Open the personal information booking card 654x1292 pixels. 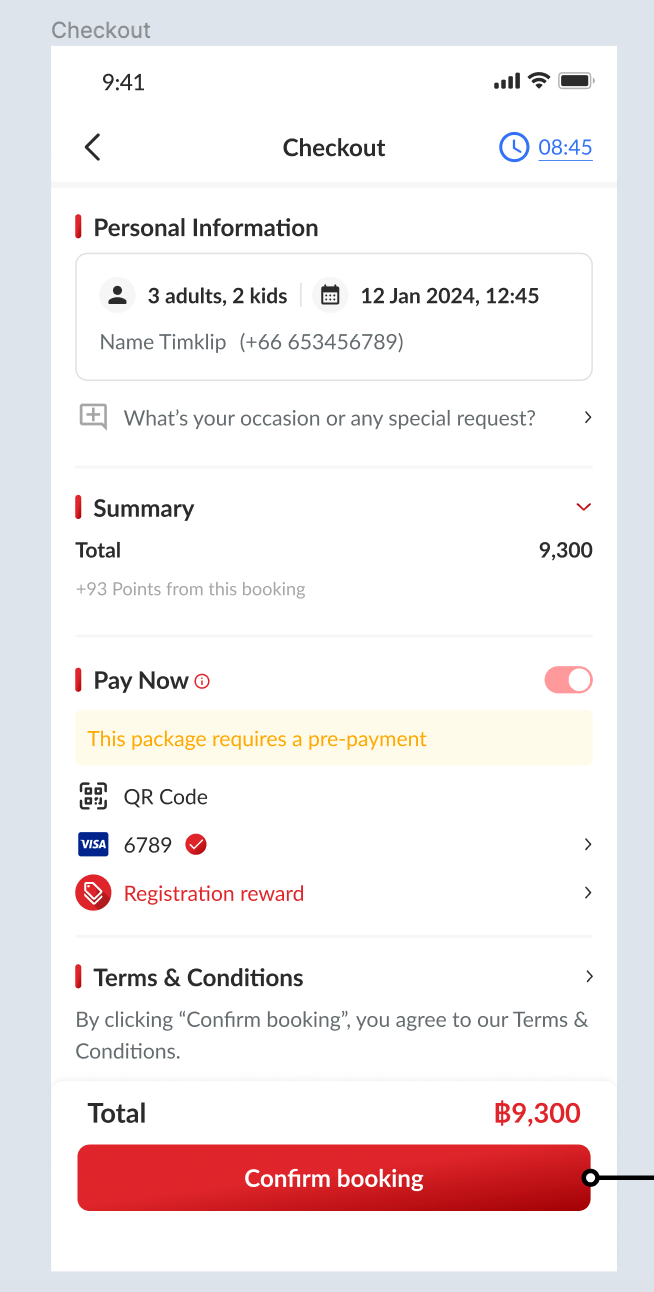click(x=334, y=316)
